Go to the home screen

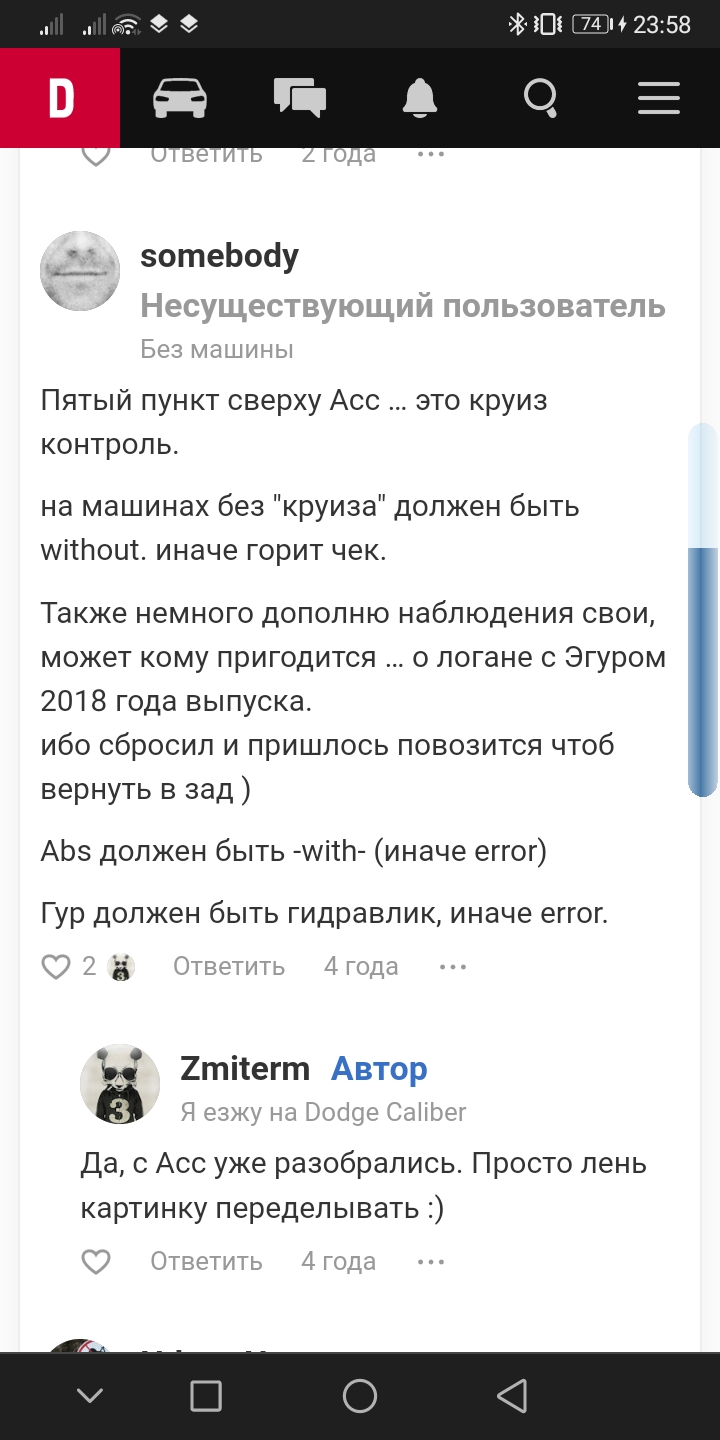pyautogui.click(x=360, y=1396)
